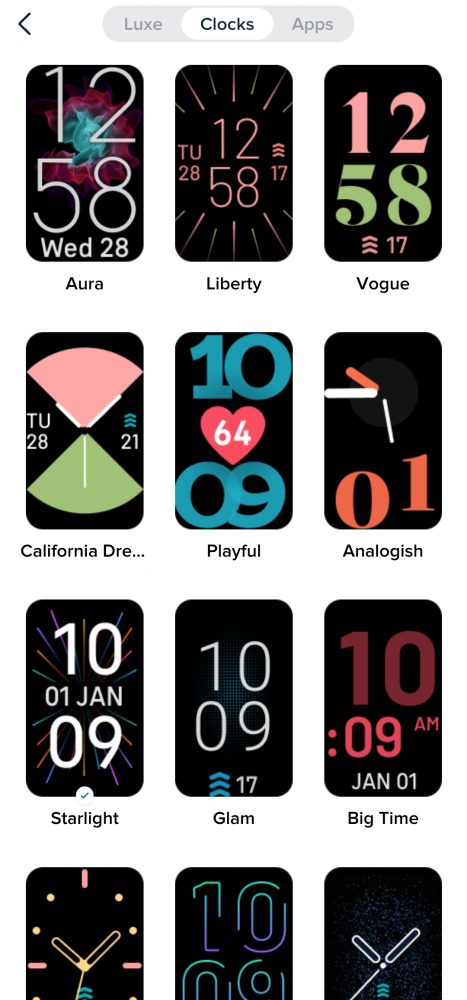Switch to the Apps tab

tap(313, 24)
